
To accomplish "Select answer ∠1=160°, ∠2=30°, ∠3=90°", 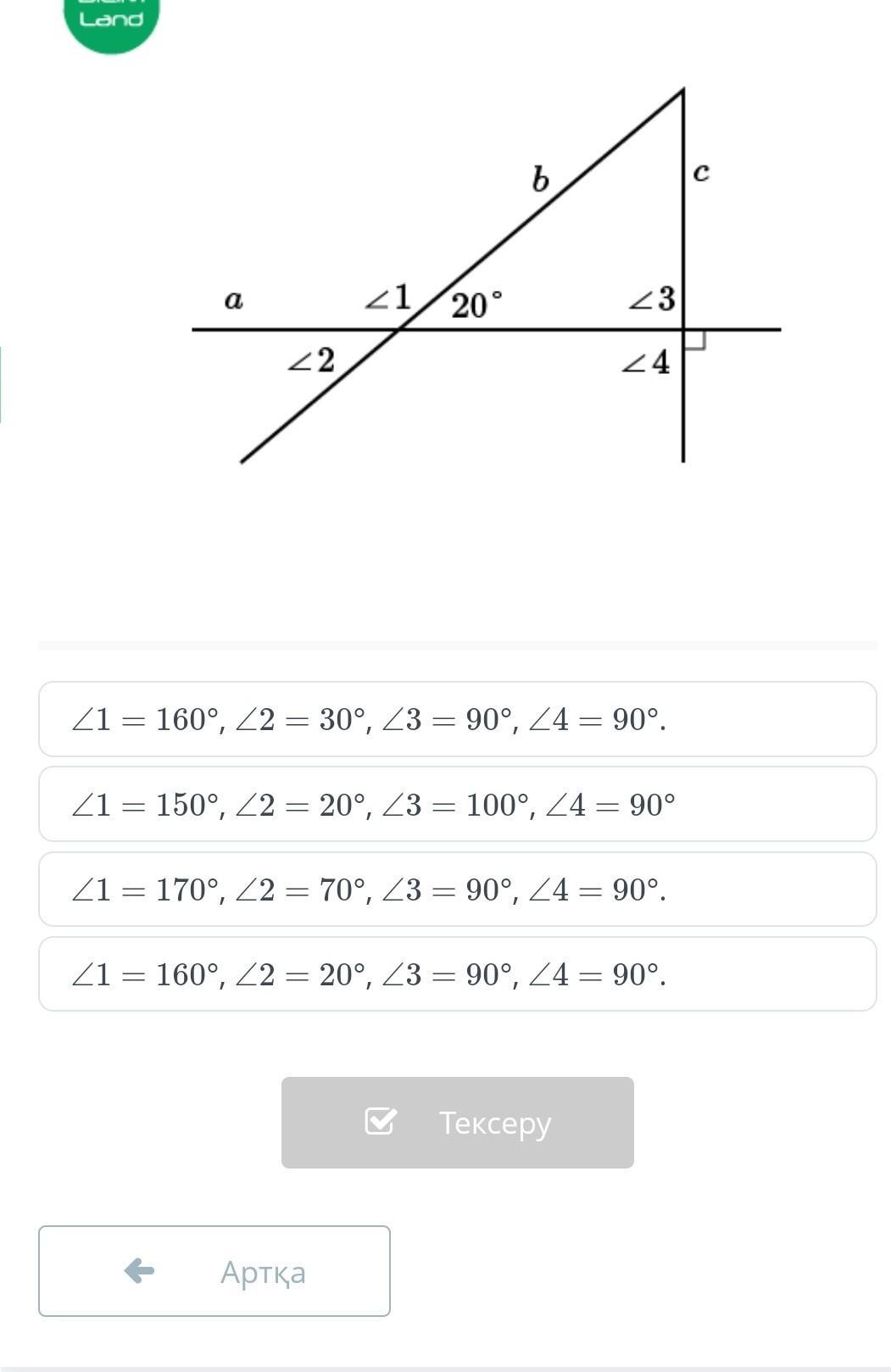I will (x=457, y=719).
